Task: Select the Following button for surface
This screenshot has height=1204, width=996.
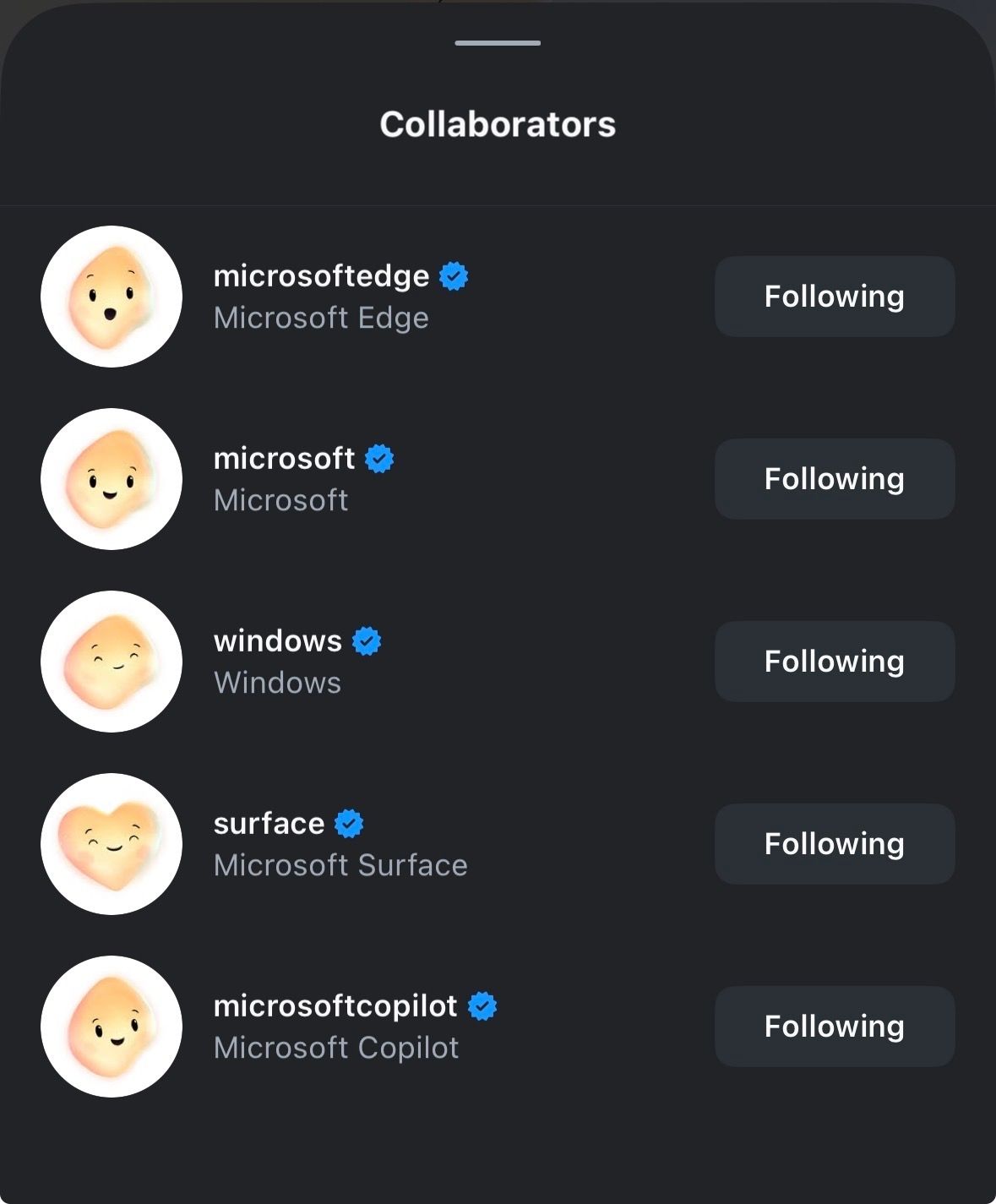Action: (834, 844)
